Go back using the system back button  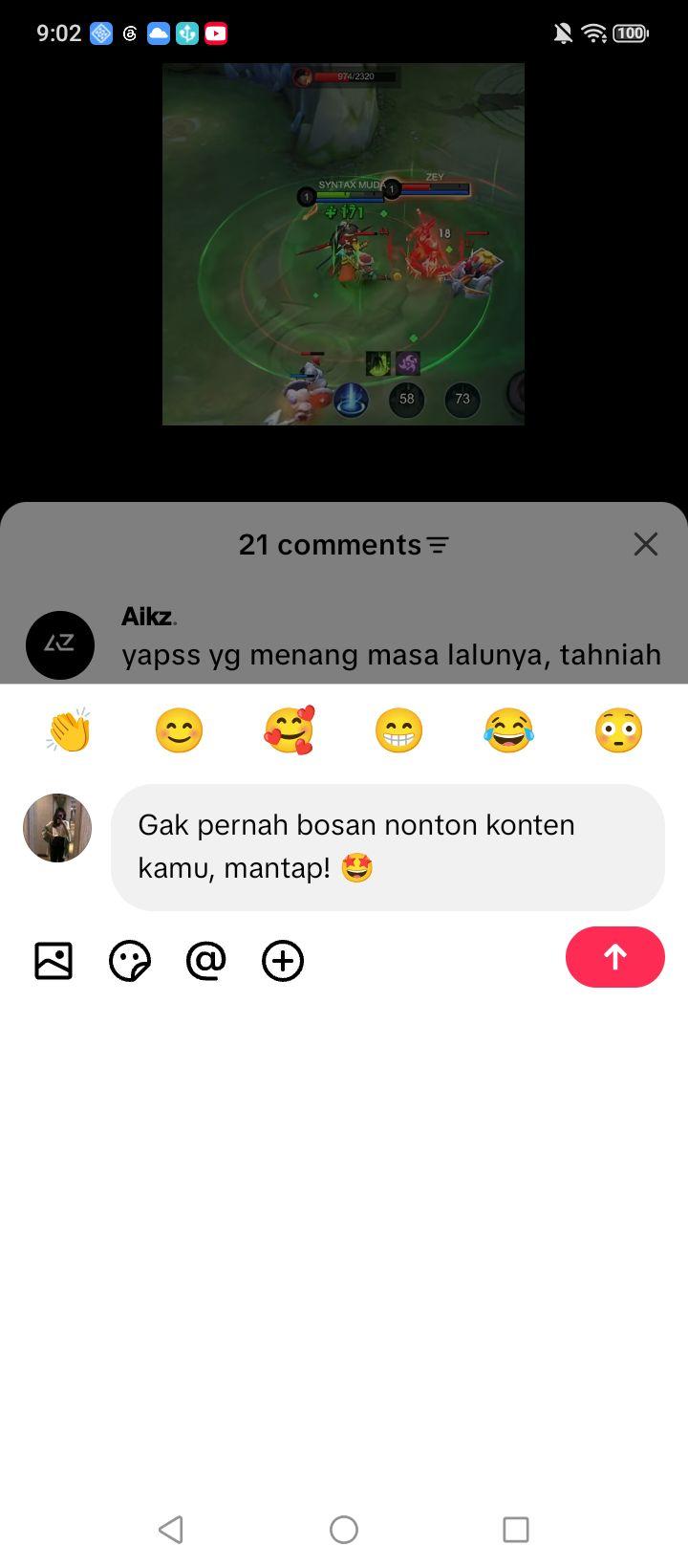[171, 1530]
